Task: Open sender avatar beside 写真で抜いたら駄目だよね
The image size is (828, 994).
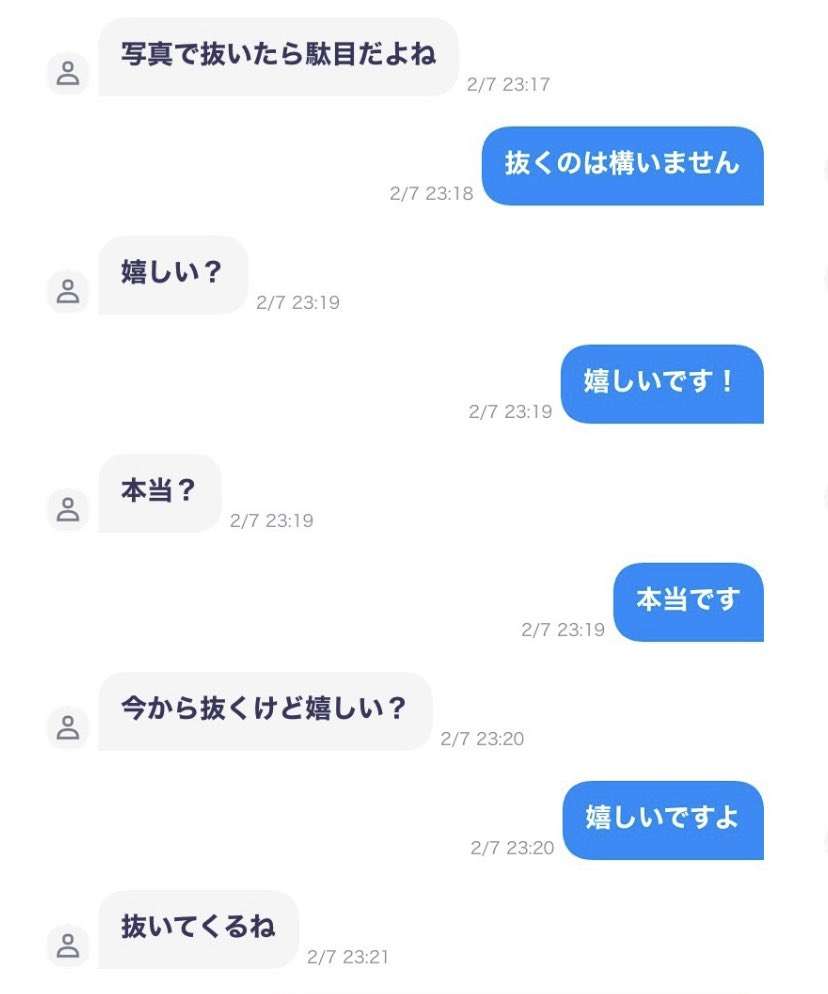Action: coord(68,73)
